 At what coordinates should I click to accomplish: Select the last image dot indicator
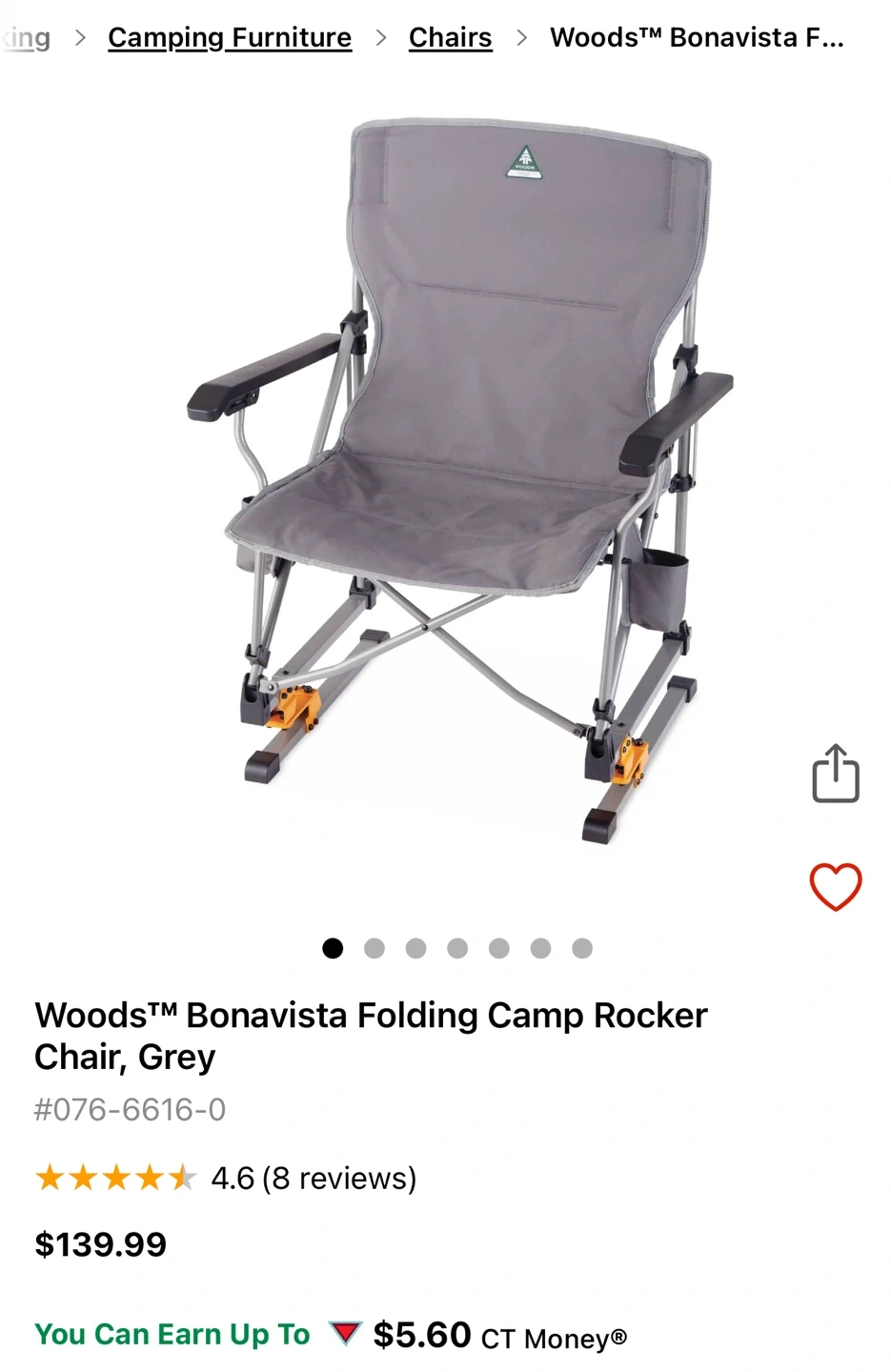[x=582, y=948]
